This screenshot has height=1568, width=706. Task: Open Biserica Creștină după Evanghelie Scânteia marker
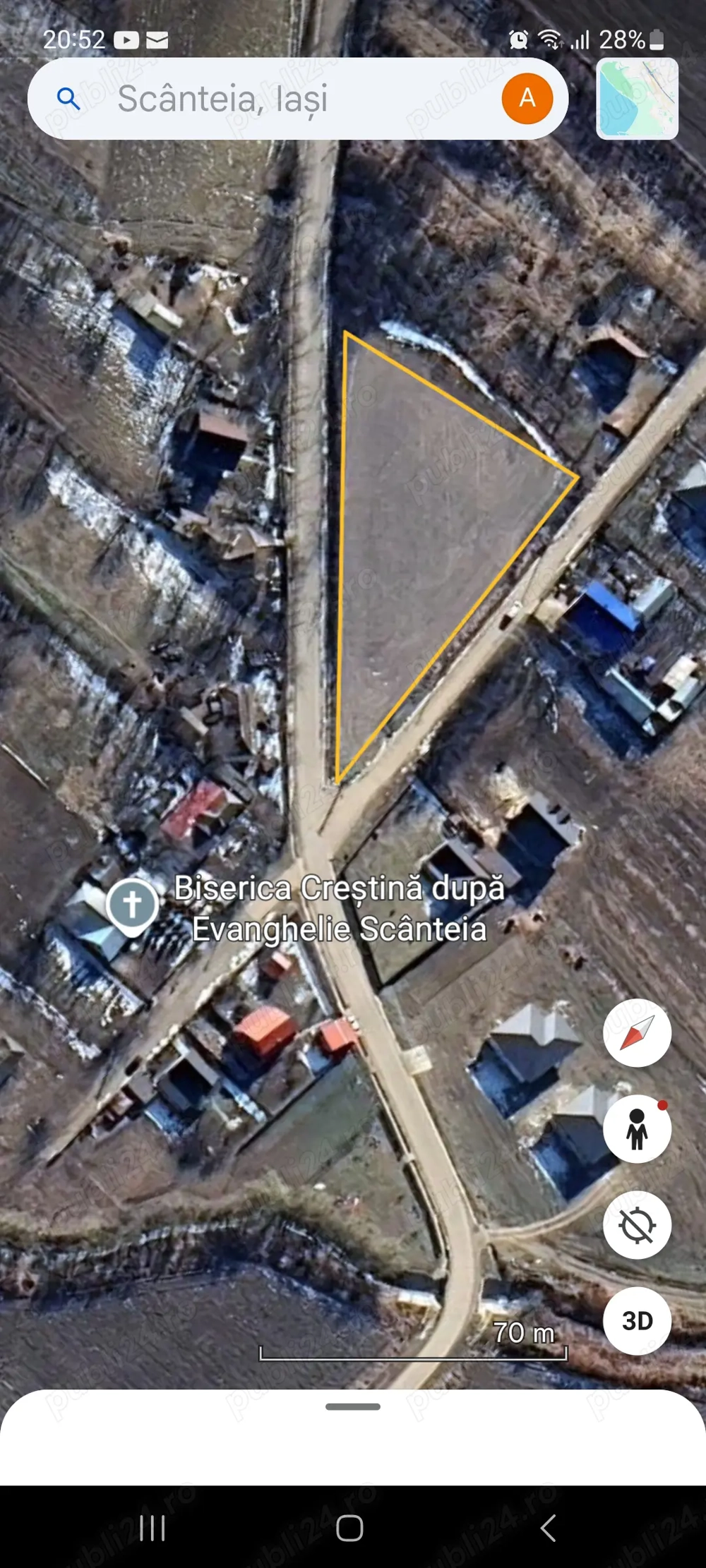tap(132, 905)
